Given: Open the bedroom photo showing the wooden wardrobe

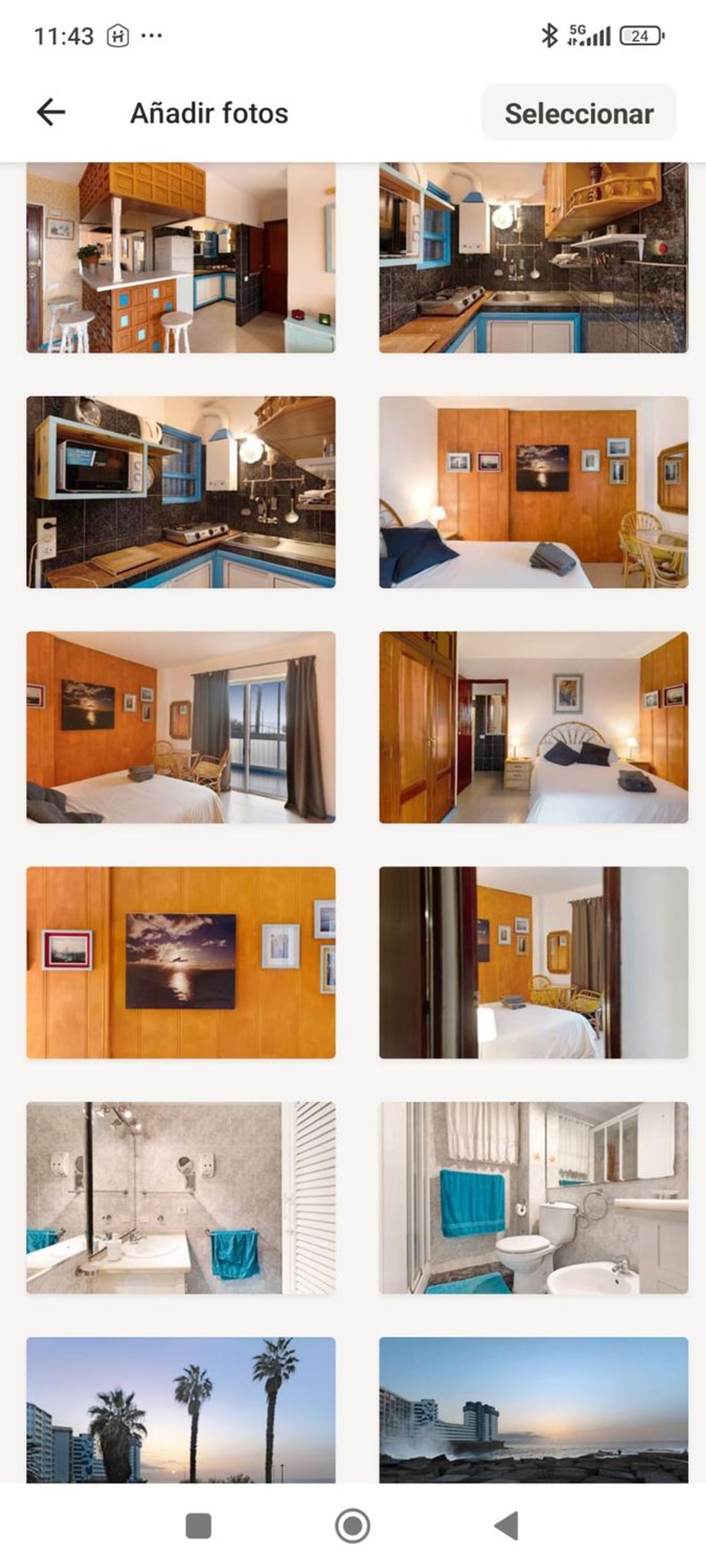Looking at the screenshot, I should 533,727.
